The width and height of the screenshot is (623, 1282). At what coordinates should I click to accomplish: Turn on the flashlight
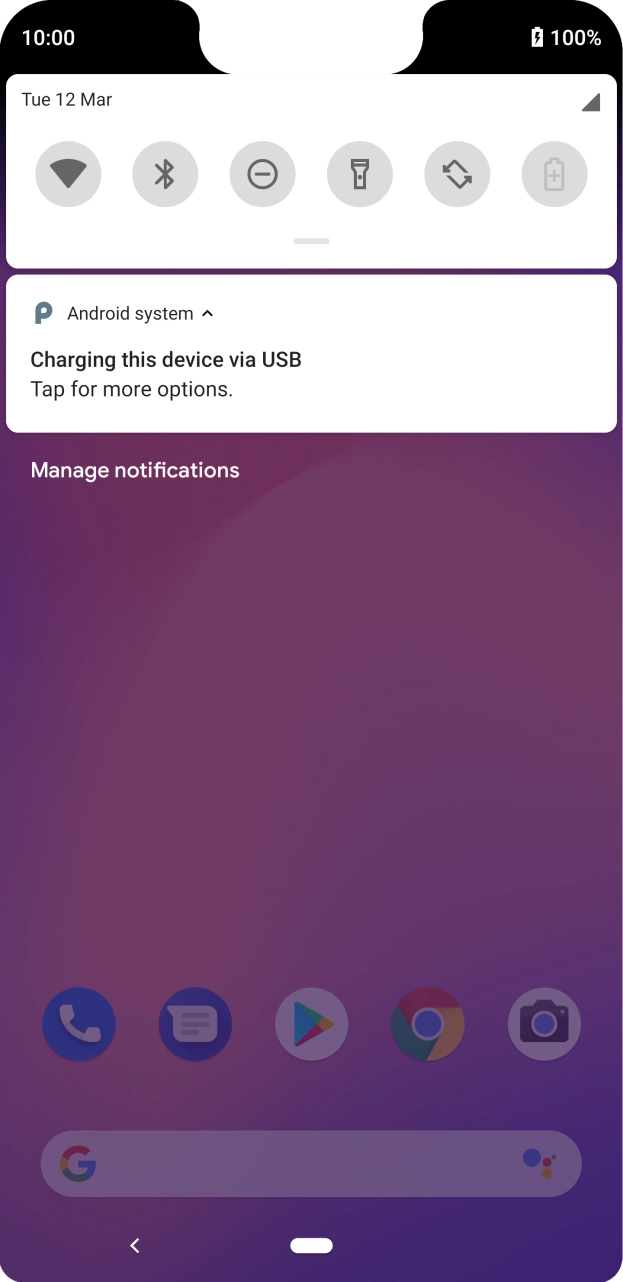click(x=360, y=175)
